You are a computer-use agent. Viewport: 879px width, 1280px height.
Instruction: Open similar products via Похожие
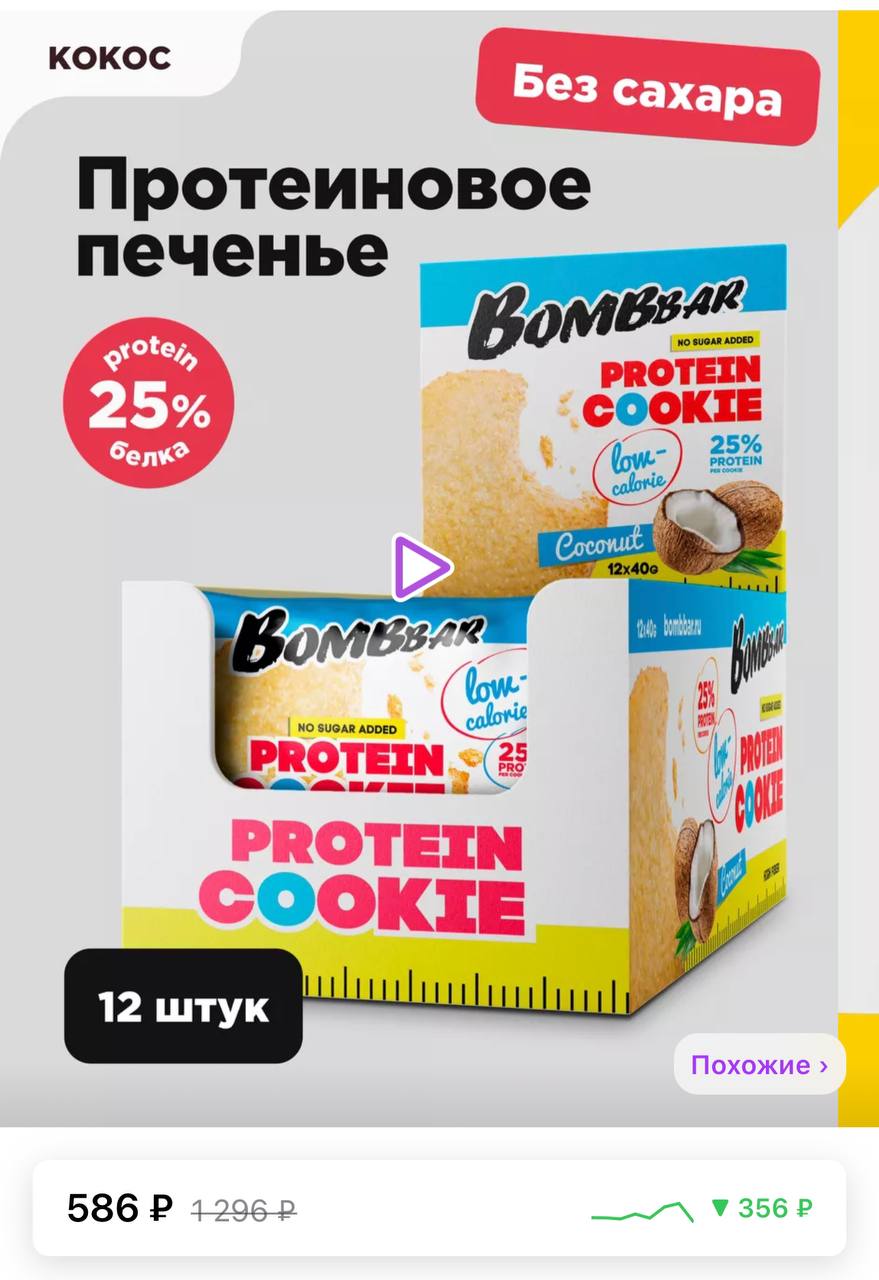759,1065
